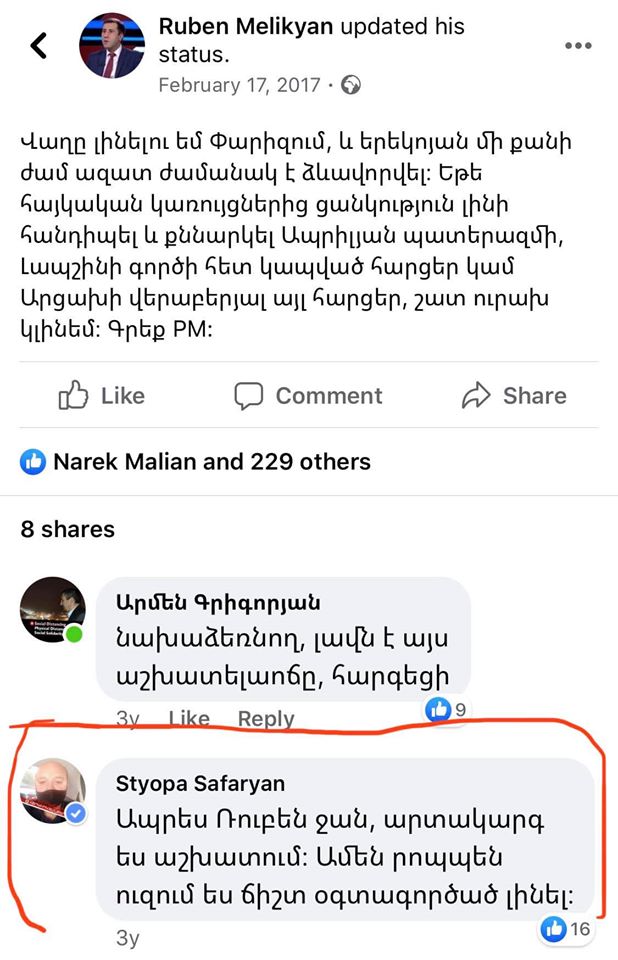Image resolution: width=618 pixels, height=960 pixels.
Task: View the 16 reactions on Styopa's comment
Action: coord(566,929)
